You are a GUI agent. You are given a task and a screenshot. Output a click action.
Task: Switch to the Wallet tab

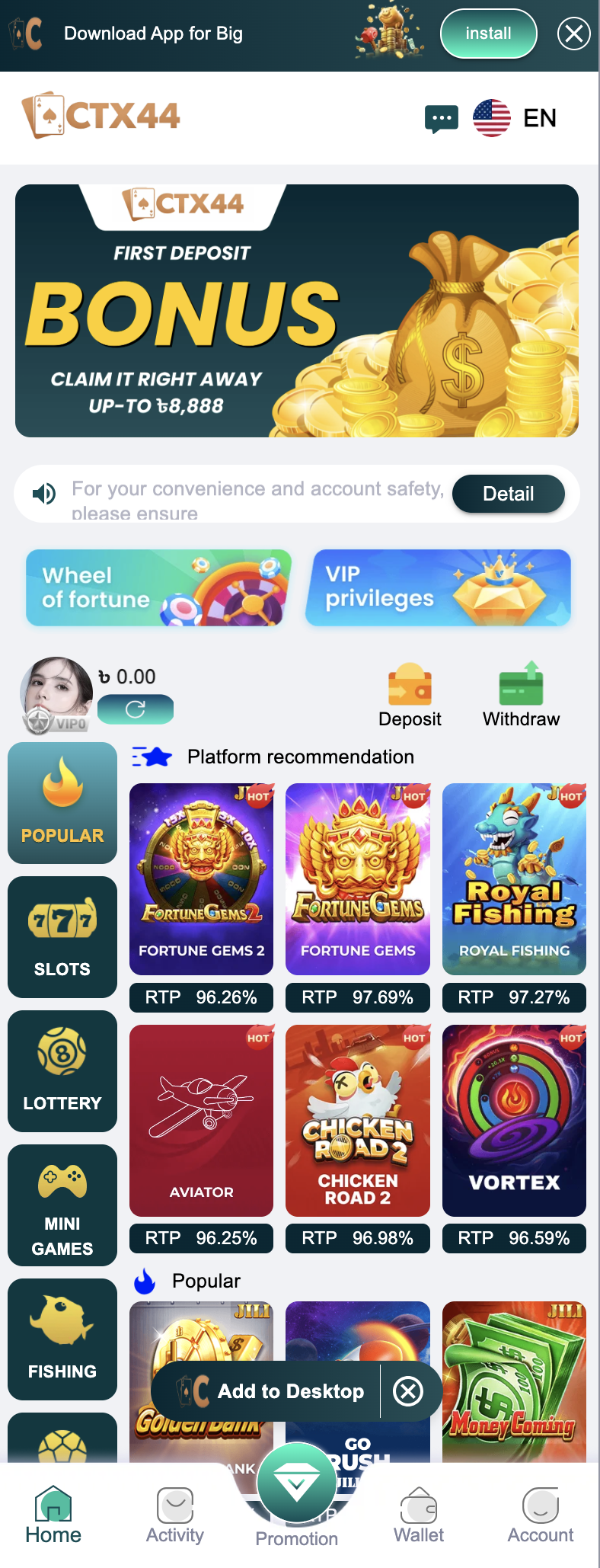(419, 1516)
